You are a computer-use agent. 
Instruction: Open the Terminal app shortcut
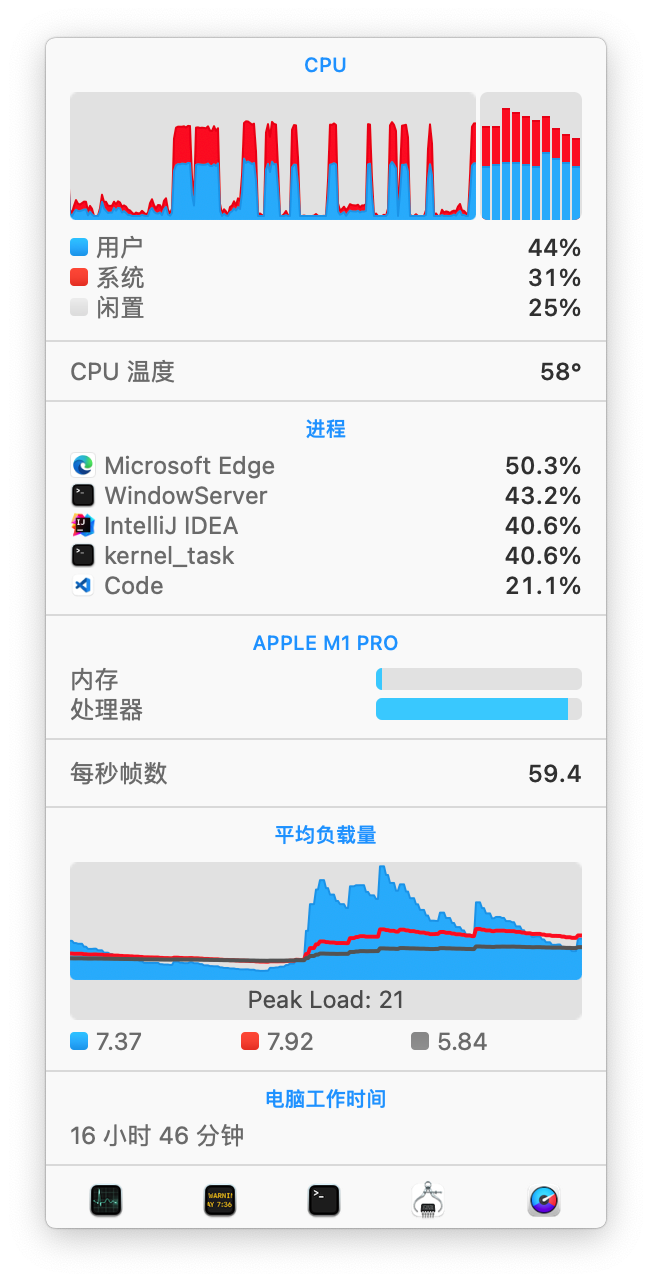[324, 1199]
